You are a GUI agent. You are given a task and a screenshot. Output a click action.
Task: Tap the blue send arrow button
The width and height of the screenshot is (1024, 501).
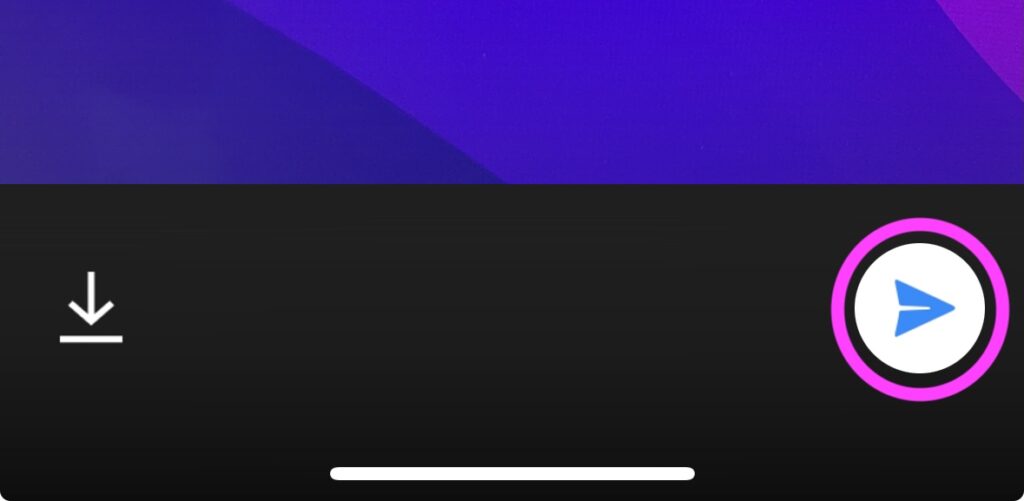(x=920, y=309)
